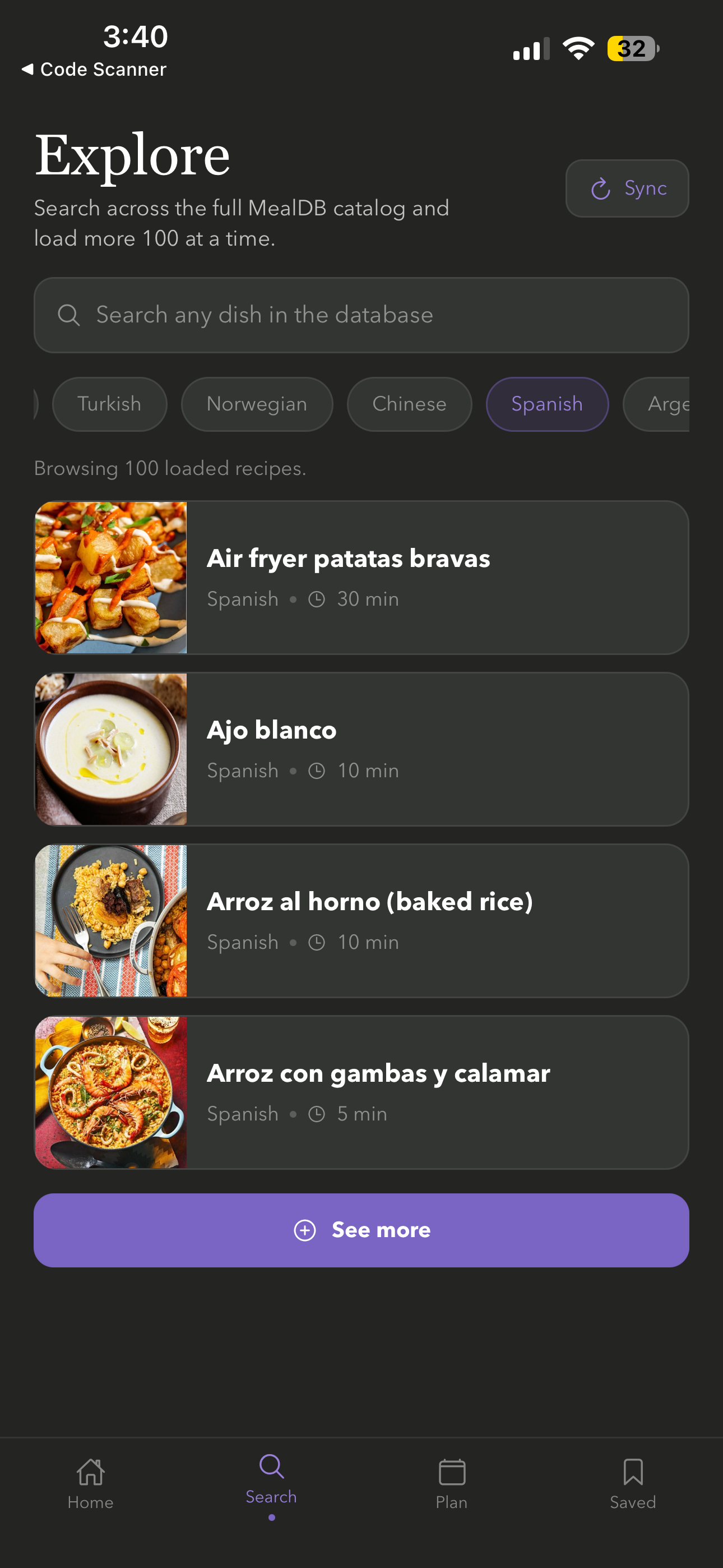
Task: Select the Norwegian cuisine chip
Action: (x=257, y=404)
